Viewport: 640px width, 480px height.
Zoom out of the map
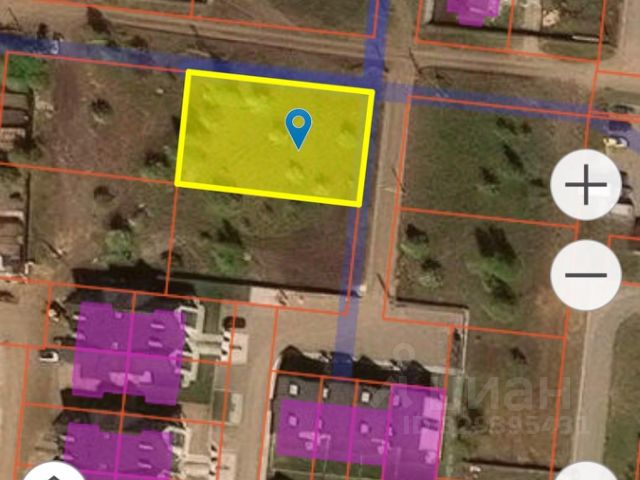point(585,275)
